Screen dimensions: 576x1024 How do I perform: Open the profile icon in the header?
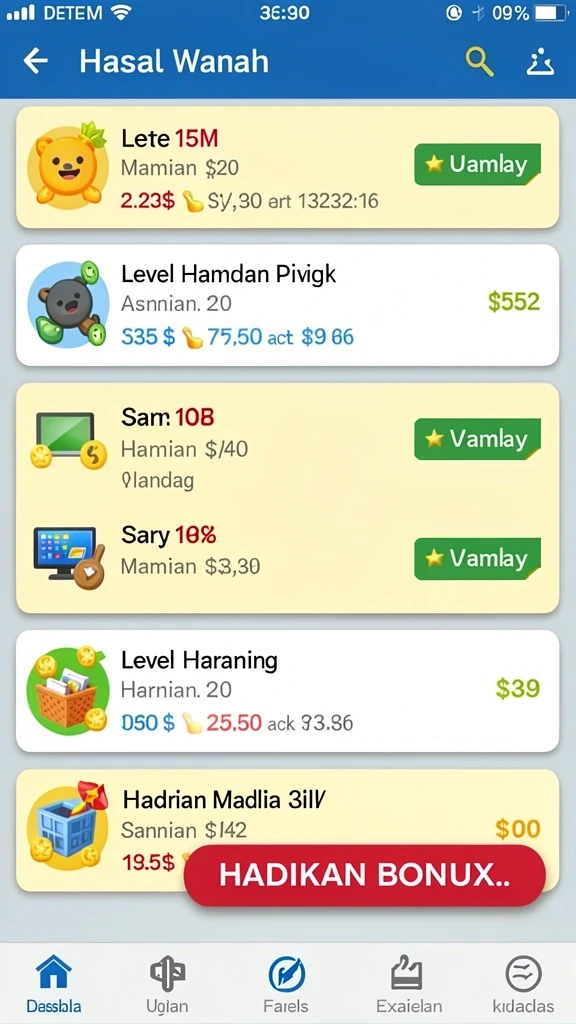[540, 62]
